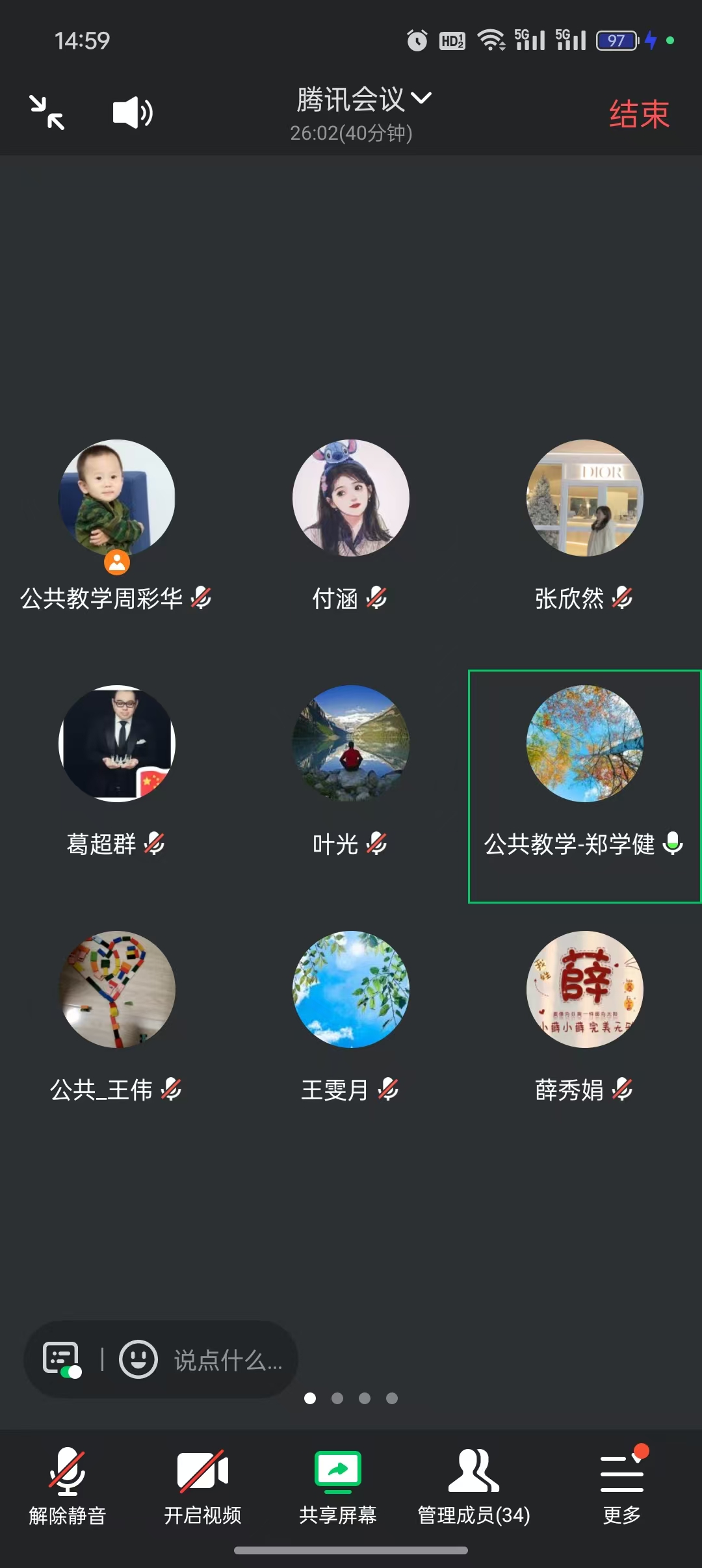Open participant tile for 薛秀娟
Screen dimensions: 702x1568
coord(584,989)
